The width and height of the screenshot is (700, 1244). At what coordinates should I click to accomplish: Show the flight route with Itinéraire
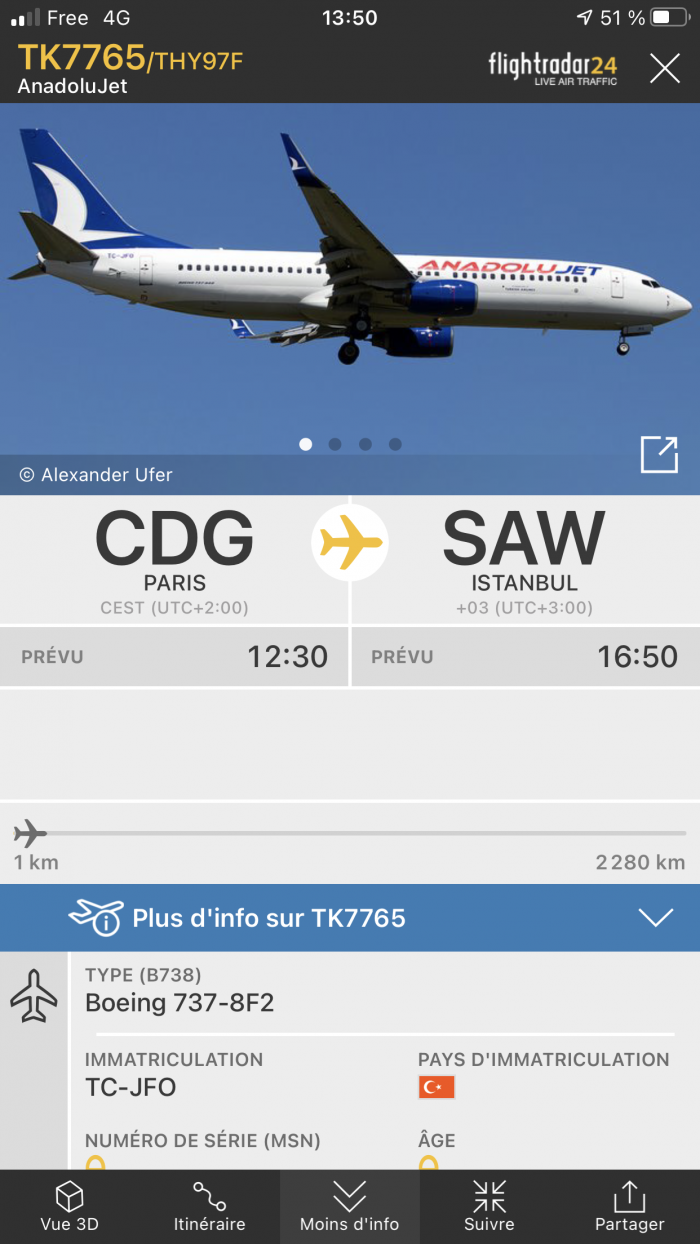[209, 1206]
